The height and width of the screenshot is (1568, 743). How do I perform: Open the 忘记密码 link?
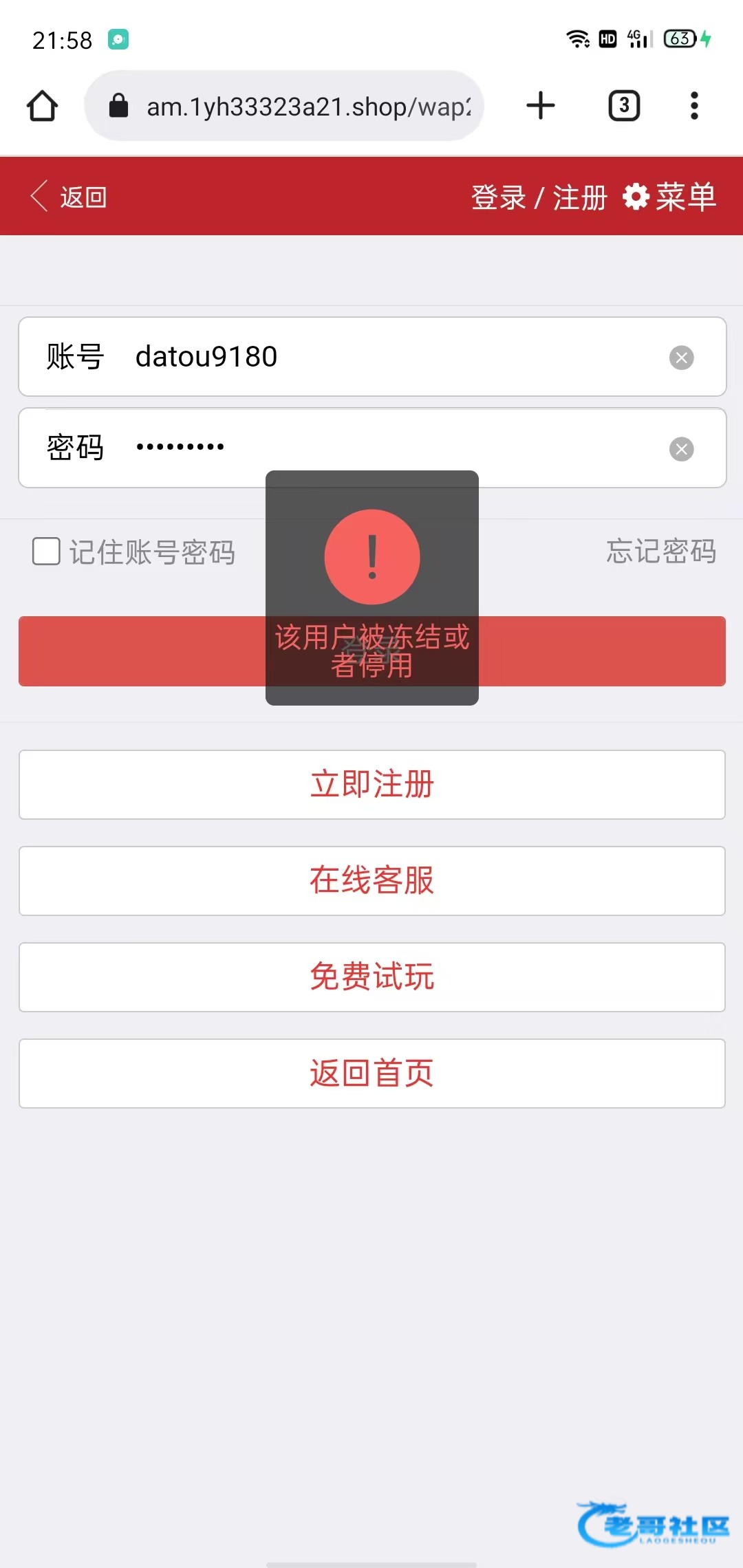pyautogui.click(x=661, y=552)
